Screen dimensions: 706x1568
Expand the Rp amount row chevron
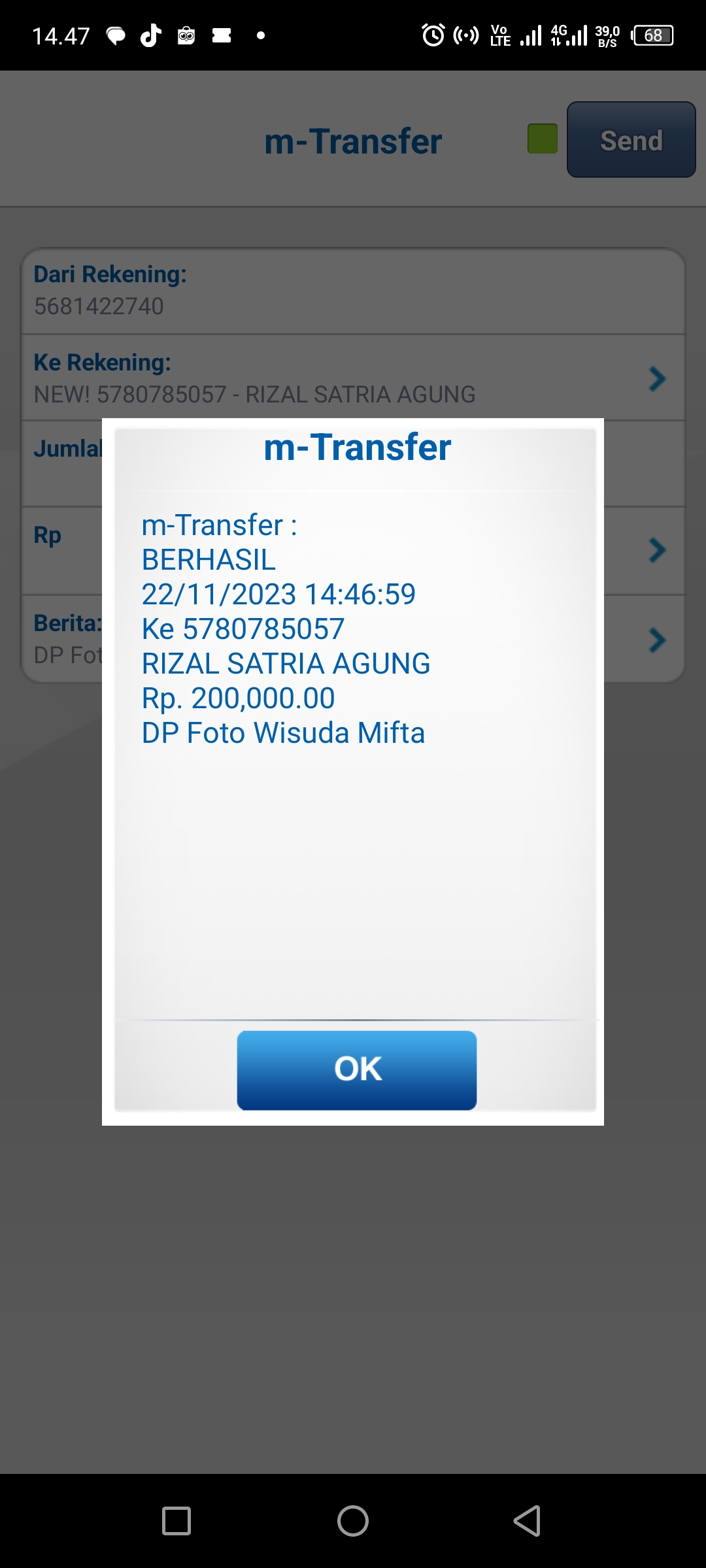[657, 550]
